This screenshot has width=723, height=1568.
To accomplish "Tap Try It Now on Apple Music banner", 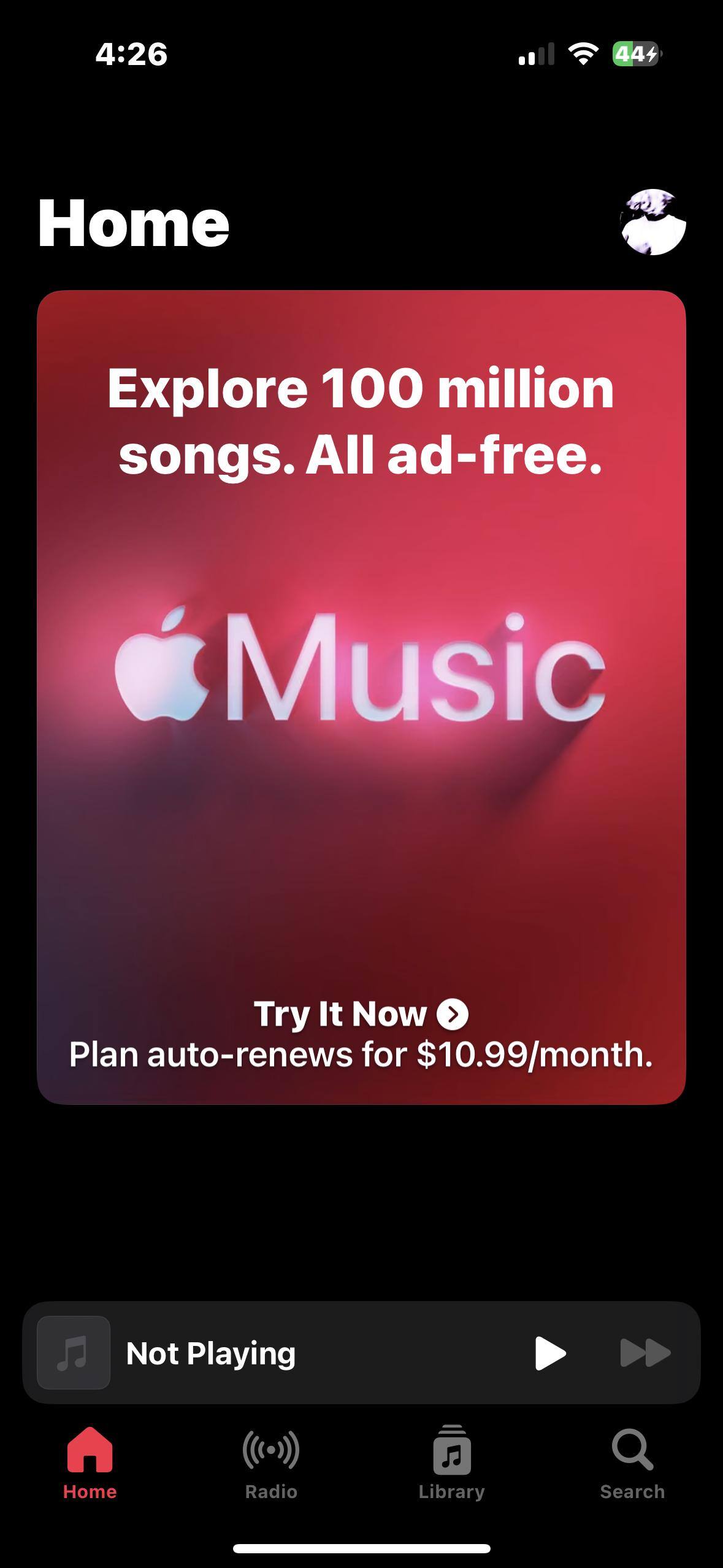I will (x=361, y=1014).
